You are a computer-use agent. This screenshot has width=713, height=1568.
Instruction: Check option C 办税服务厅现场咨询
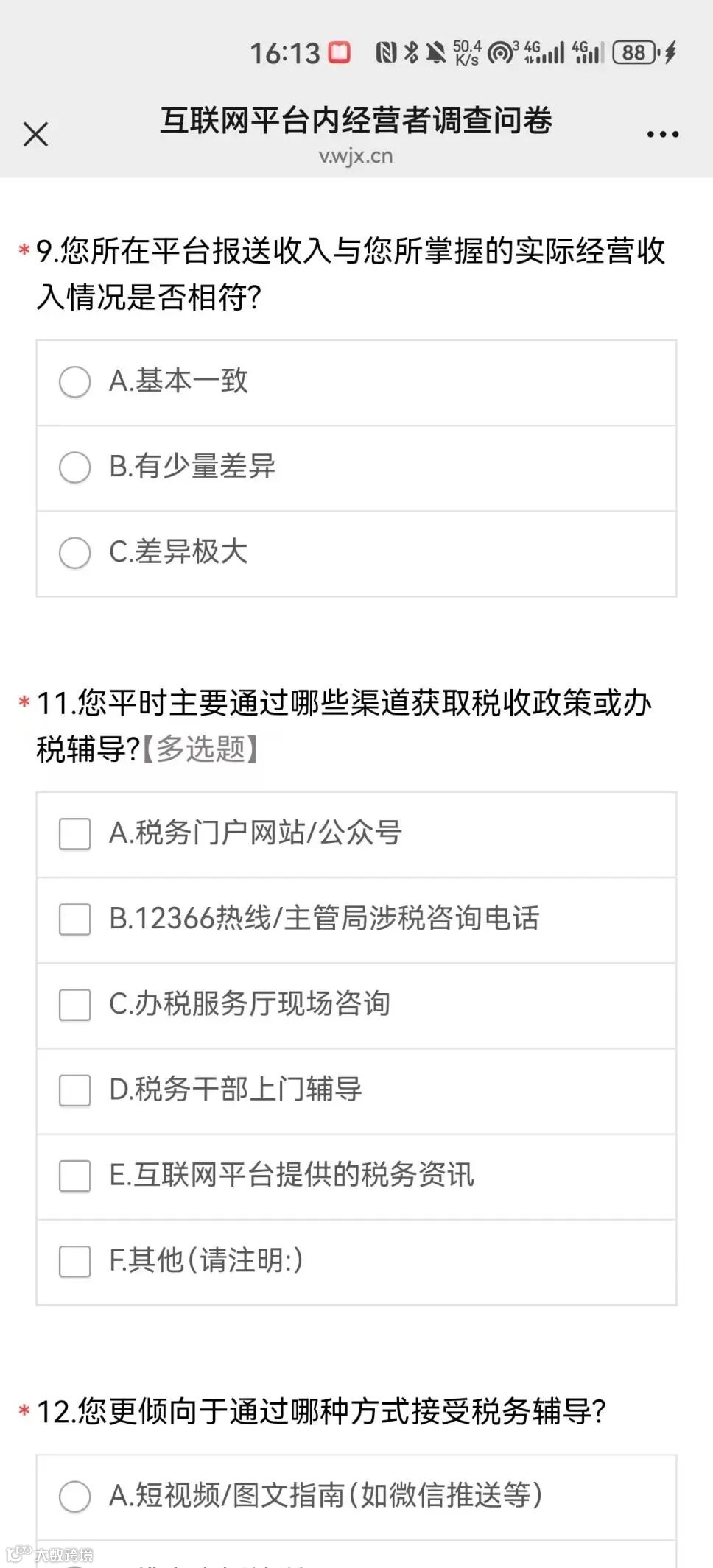[x=74, y=1005]
